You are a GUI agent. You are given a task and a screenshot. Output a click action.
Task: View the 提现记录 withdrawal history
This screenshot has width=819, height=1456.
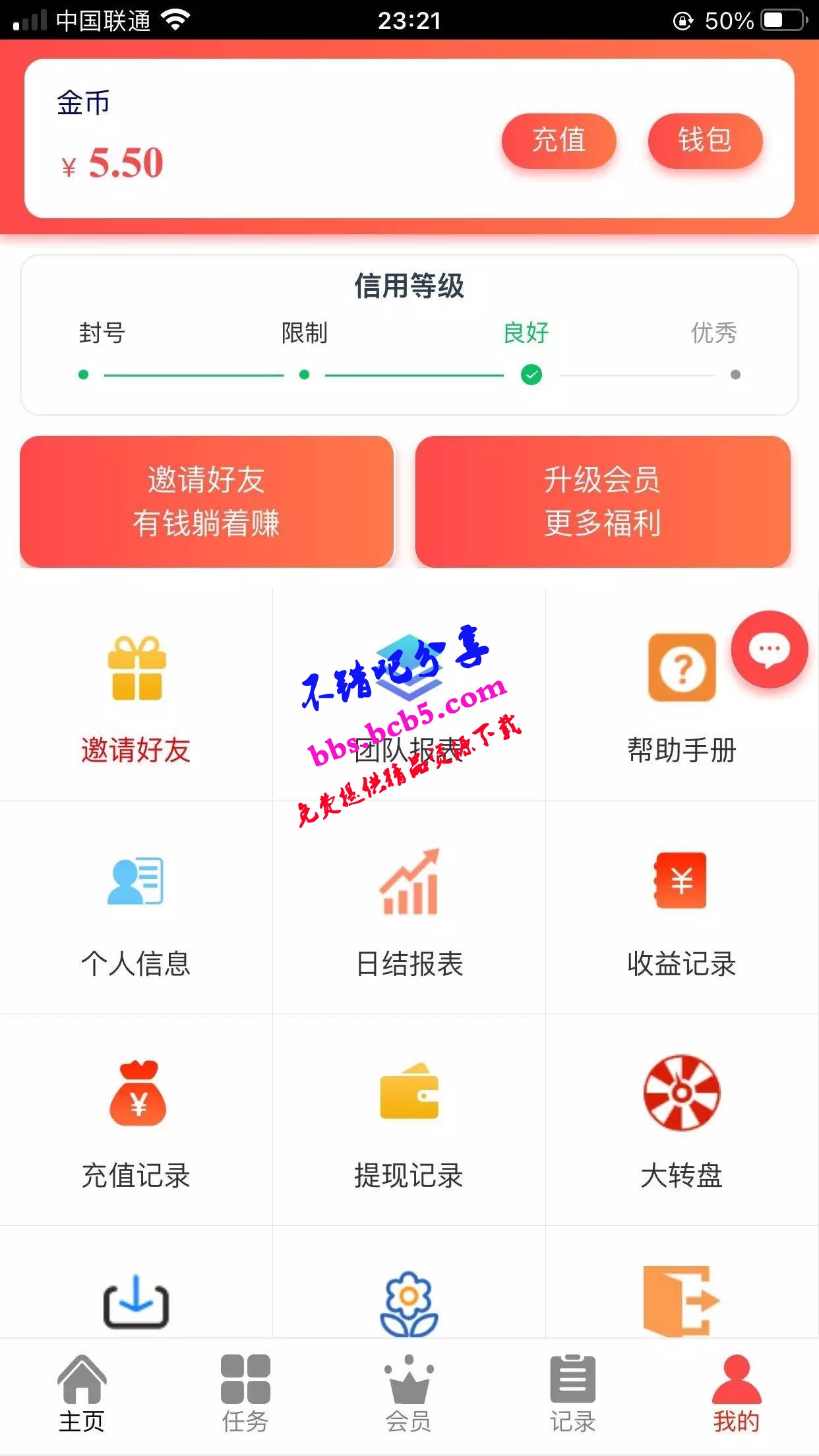pyautogui.click(x=409, y=1121)
